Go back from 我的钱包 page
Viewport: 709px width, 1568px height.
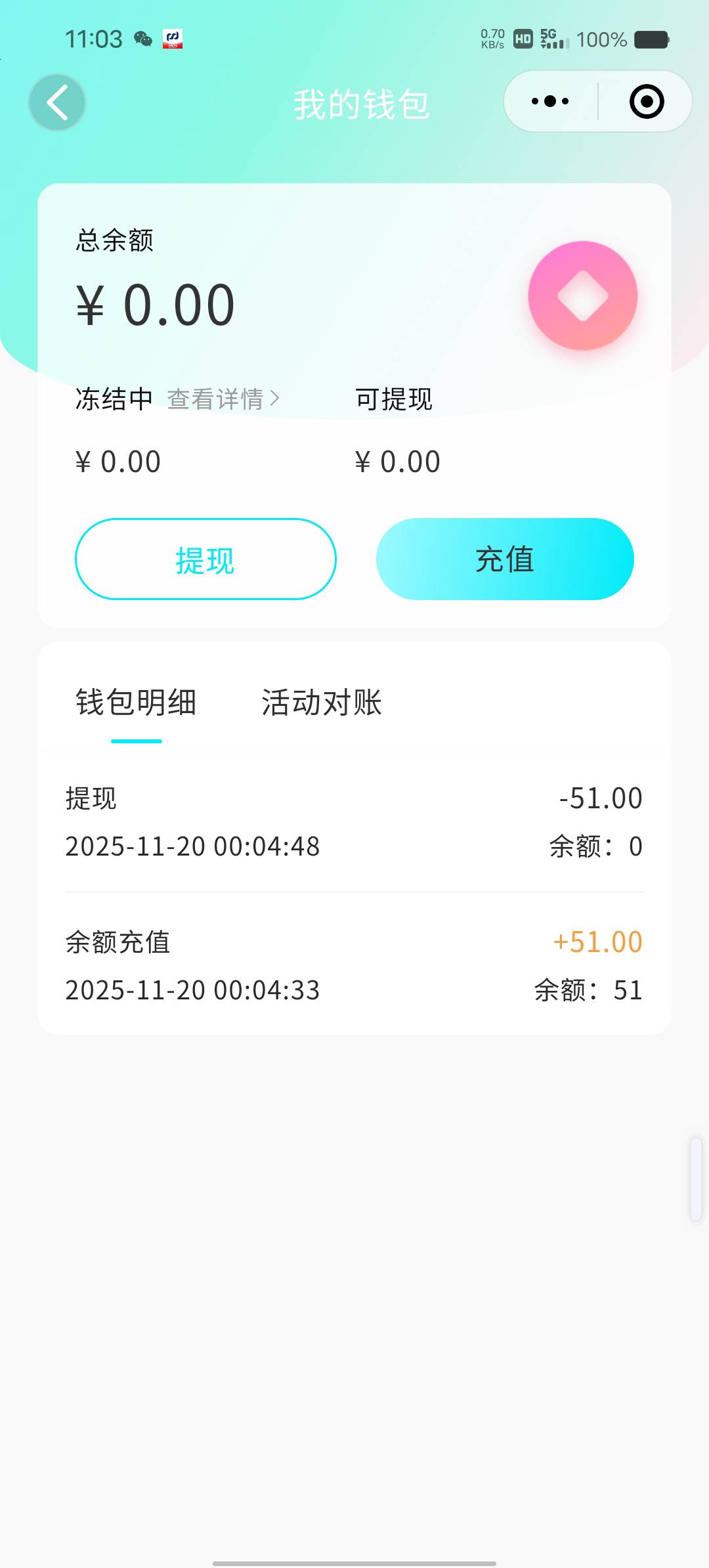tap(57, 102)
